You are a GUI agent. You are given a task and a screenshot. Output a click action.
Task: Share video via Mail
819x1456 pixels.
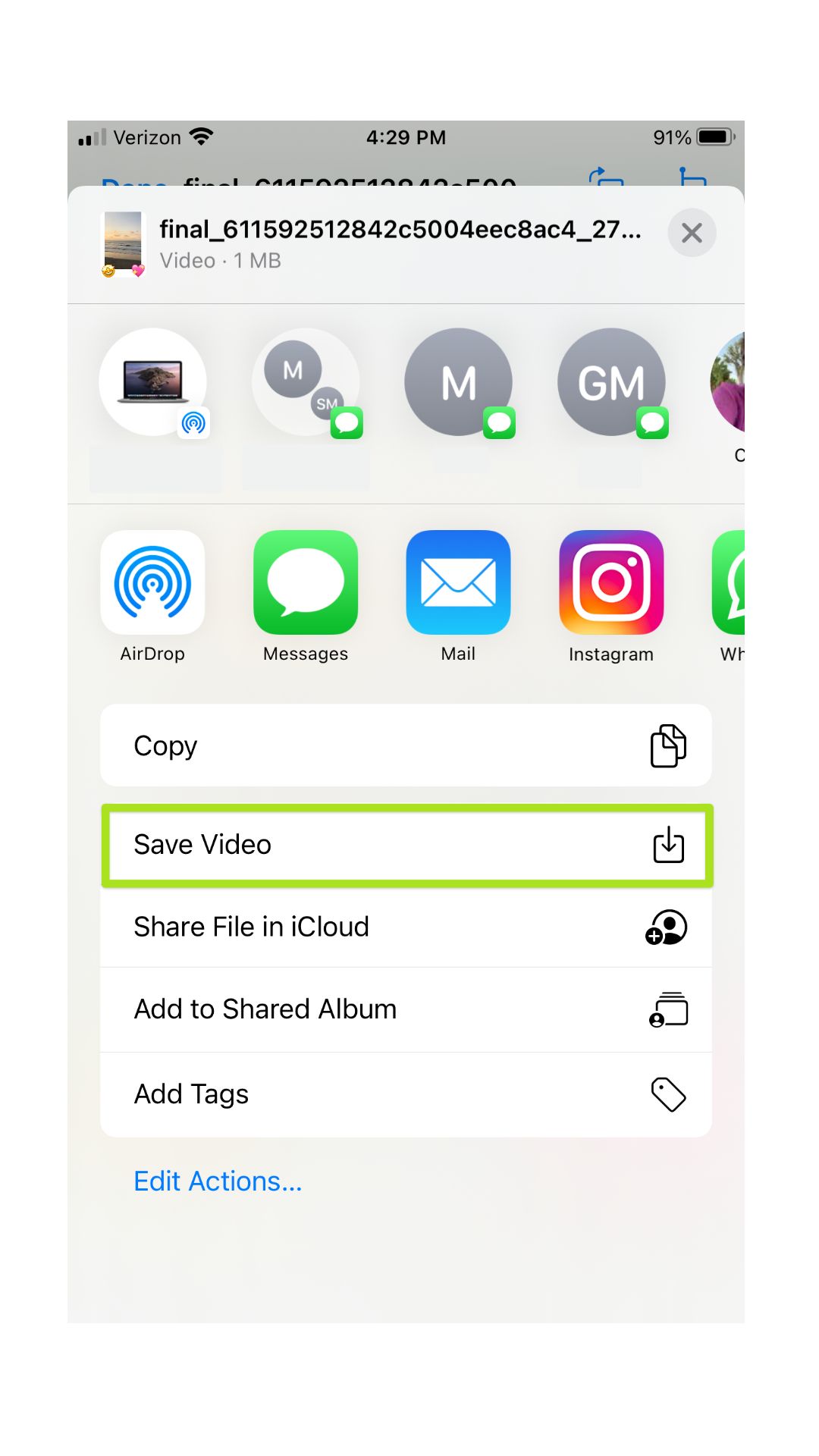point(458,582)
